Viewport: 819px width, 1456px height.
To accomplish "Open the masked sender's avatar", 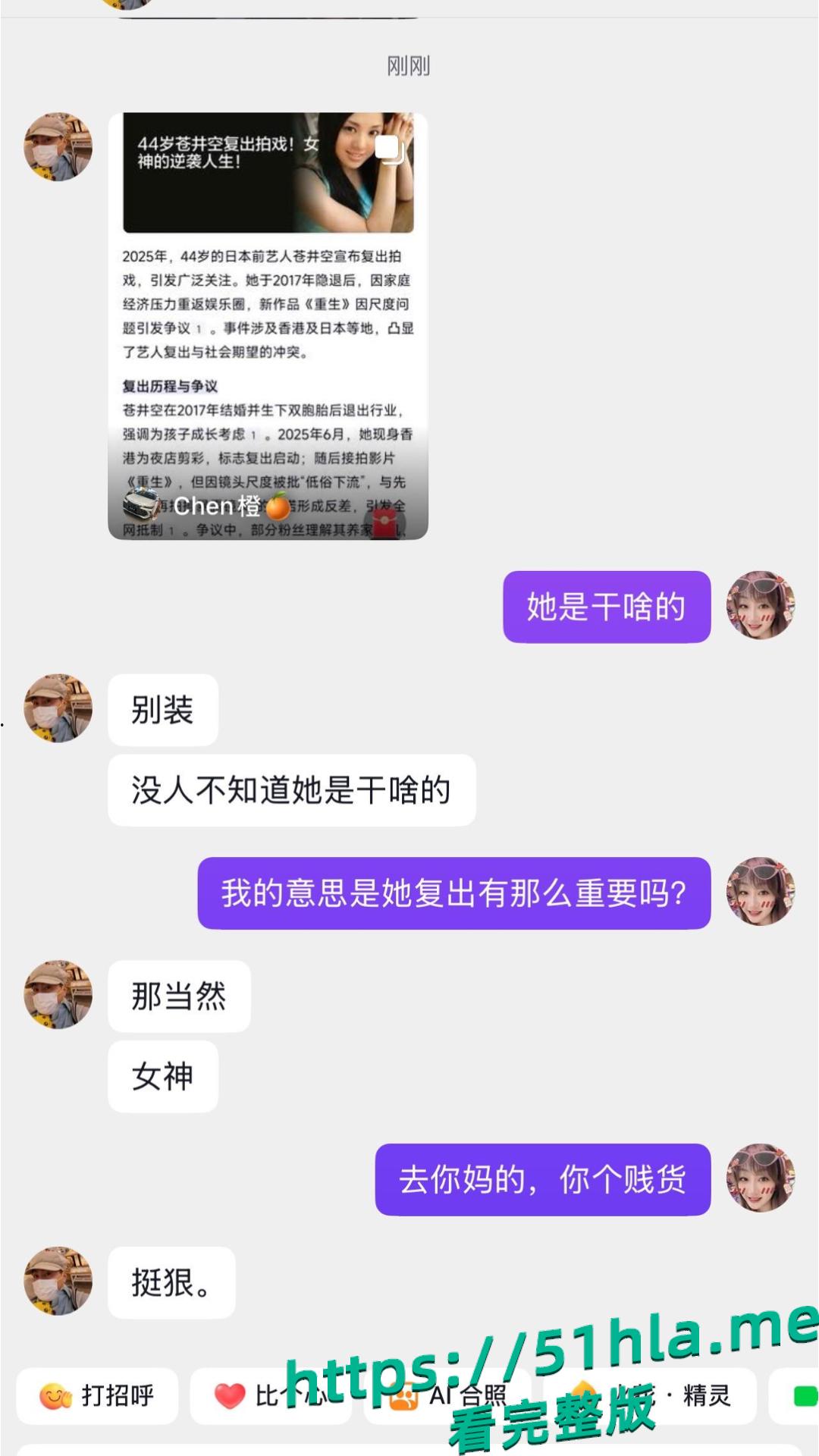I will tap(58, 148).
